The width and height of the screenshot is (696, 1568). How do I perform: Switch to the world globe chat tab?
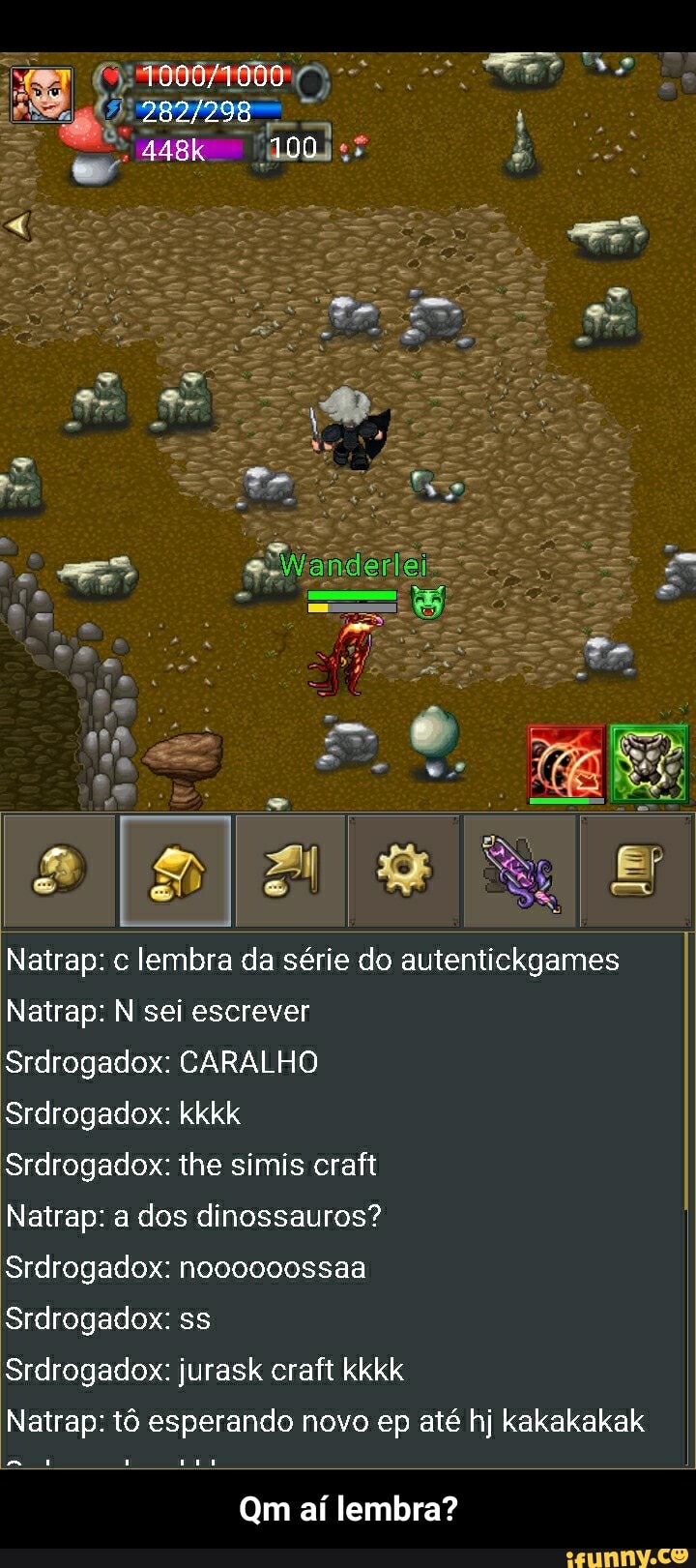click(59, 871)
